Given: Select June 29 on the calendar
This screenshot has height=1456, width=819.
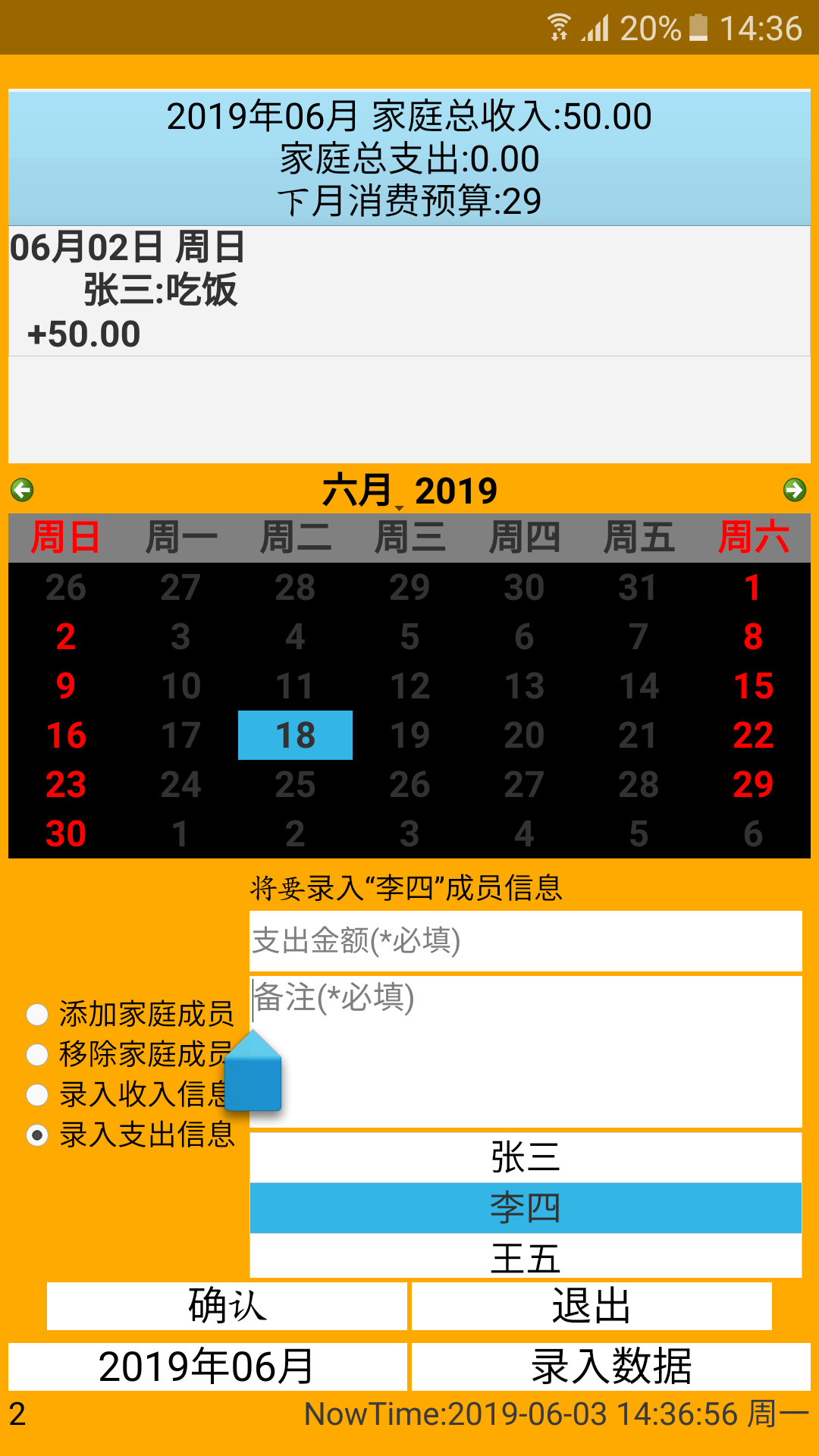Looking at the screenshot, I should pos(752,785).
